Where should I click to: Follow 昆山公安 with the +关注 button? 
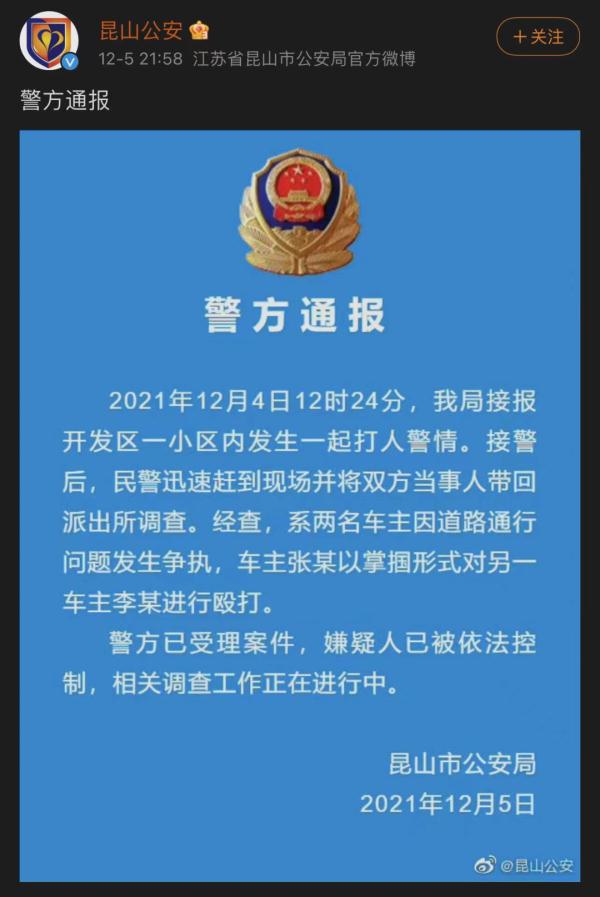pos(537,37)
